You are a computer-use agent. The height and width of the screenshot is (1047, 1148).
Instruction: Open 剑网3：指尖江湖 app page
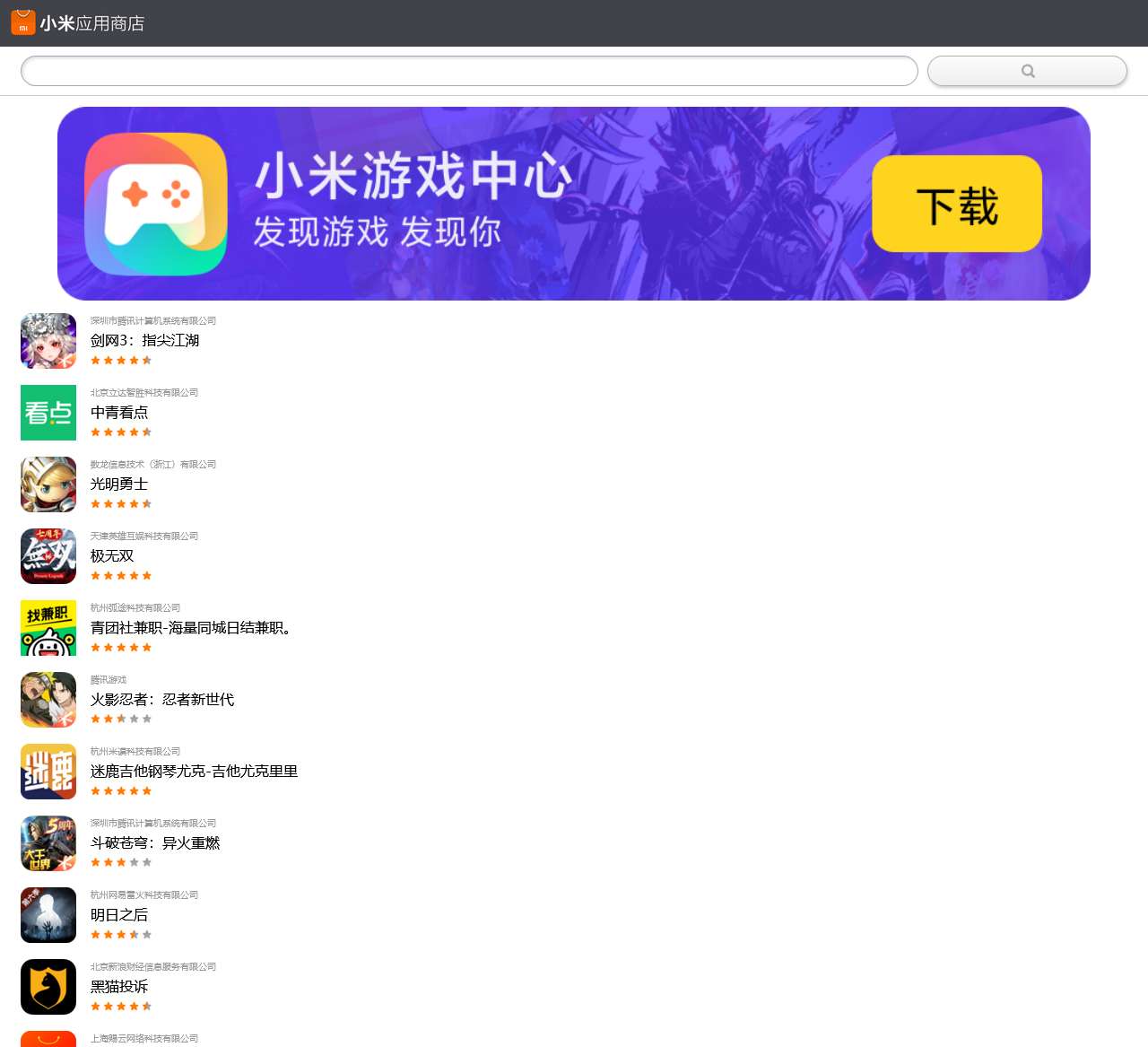click(x=144, y=341)
